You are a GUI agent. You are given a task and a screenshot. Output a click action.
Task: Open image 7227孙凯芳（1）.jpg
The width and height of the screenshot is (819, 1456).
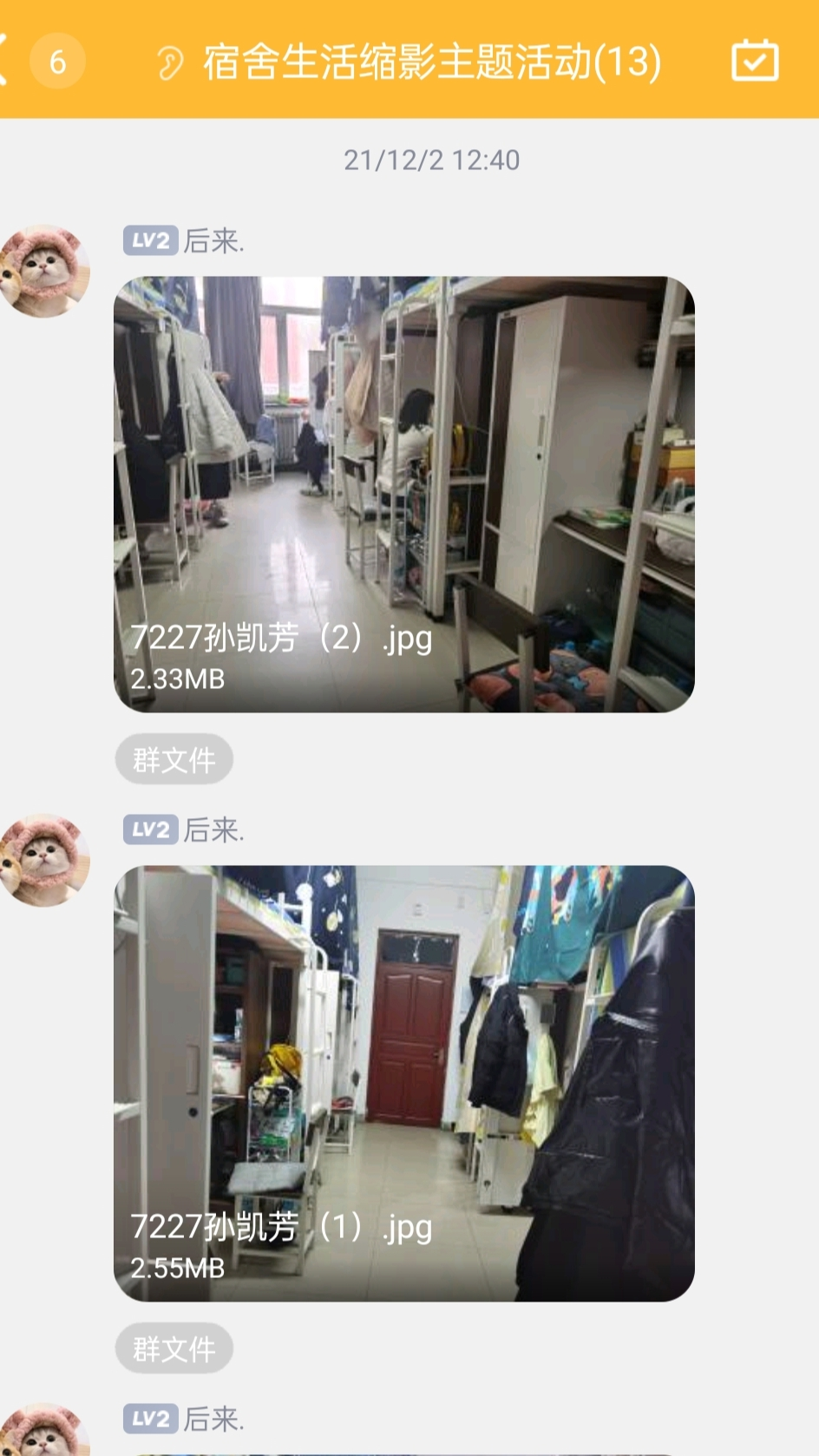coord(403,1083)
